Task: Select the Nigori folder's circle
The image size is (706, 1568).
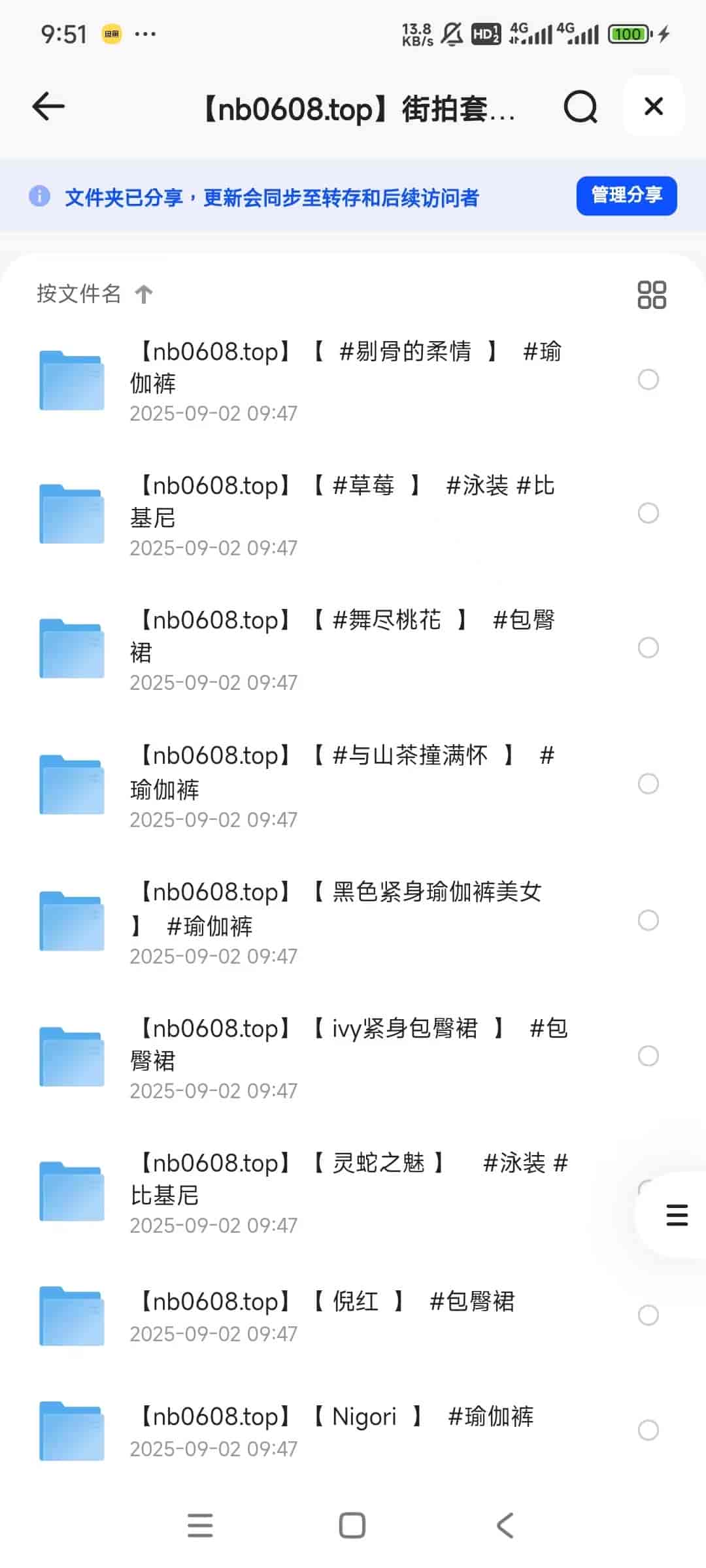Action: [648, 1430]
